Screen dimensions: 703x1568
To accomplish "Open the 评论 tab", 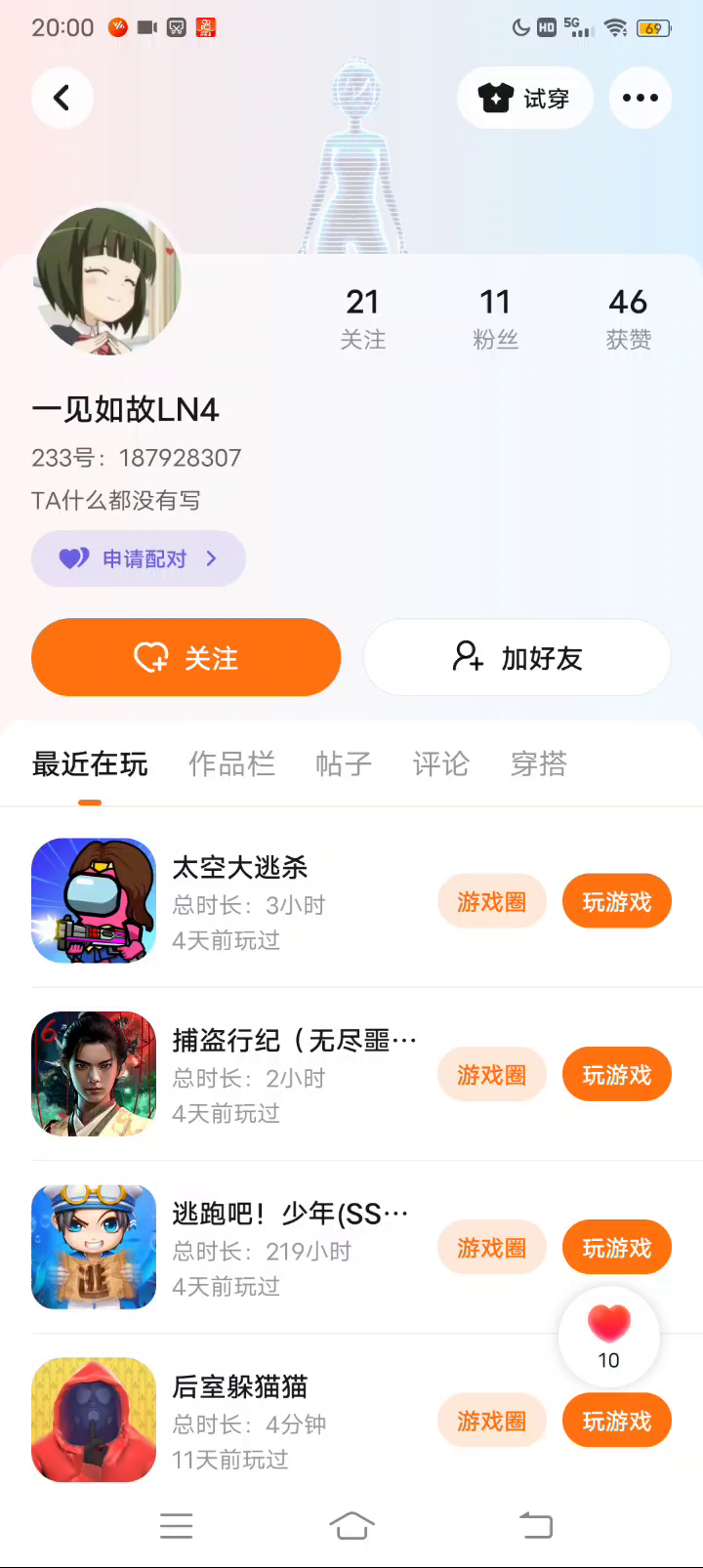I will point(441,763).
